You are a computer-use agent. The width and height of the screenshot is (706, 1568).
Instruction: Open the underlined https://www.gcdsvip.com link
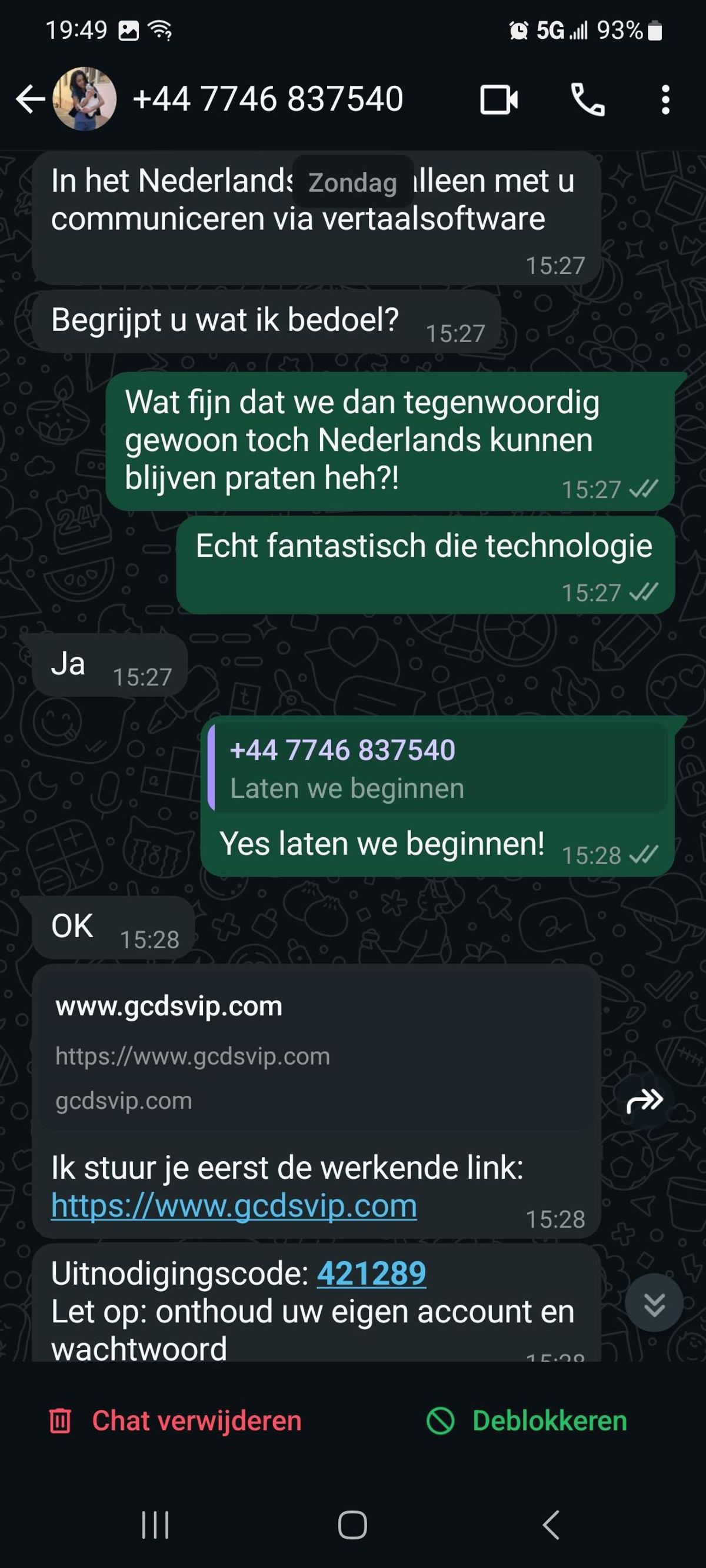[x=234, y=1206]
